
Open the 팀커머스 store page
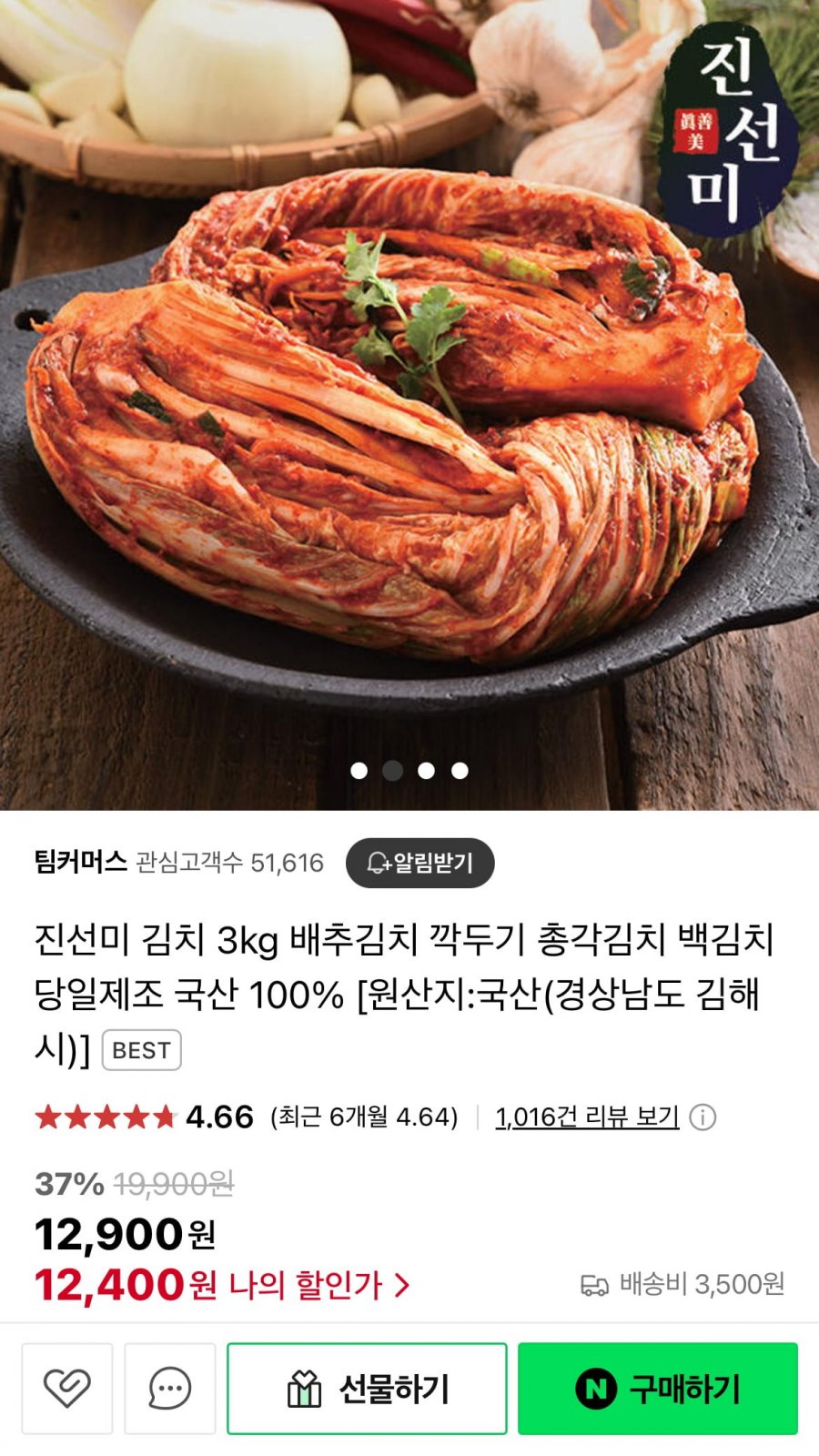pyautogui.click(x=80, y=862)
